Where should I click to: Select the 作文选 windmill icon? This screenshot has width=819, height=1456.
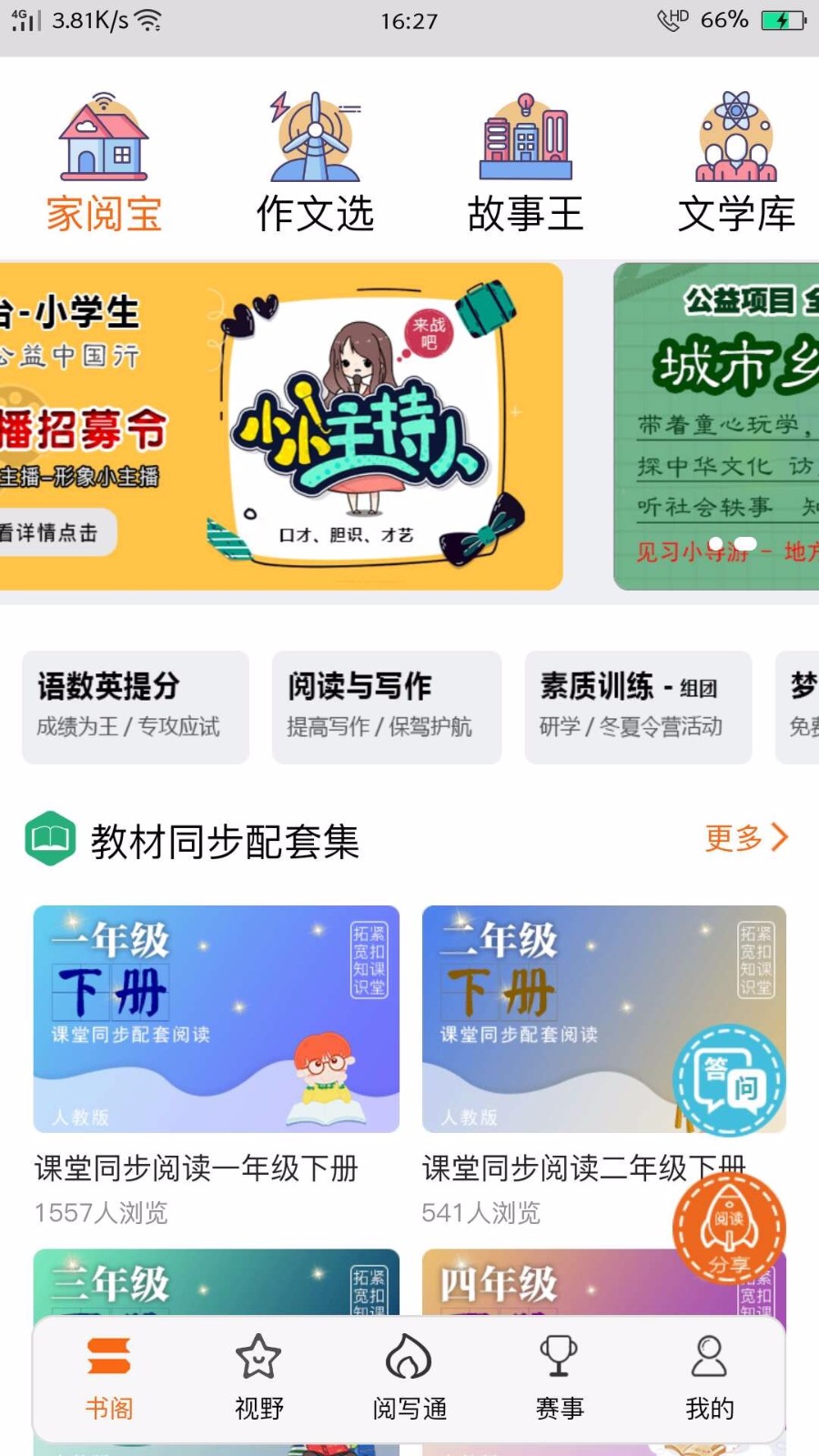click(314, 146)
